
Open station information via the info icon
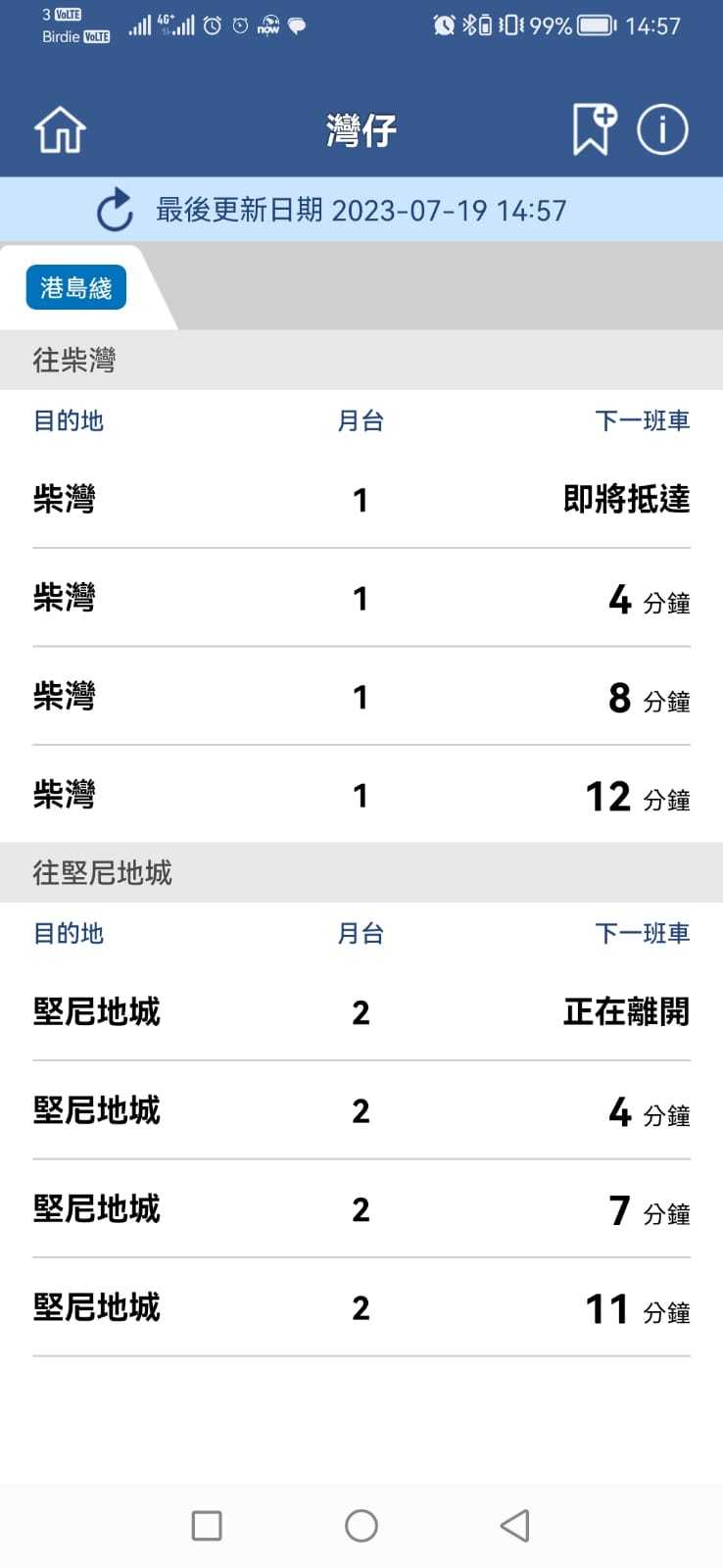point(662,128)
